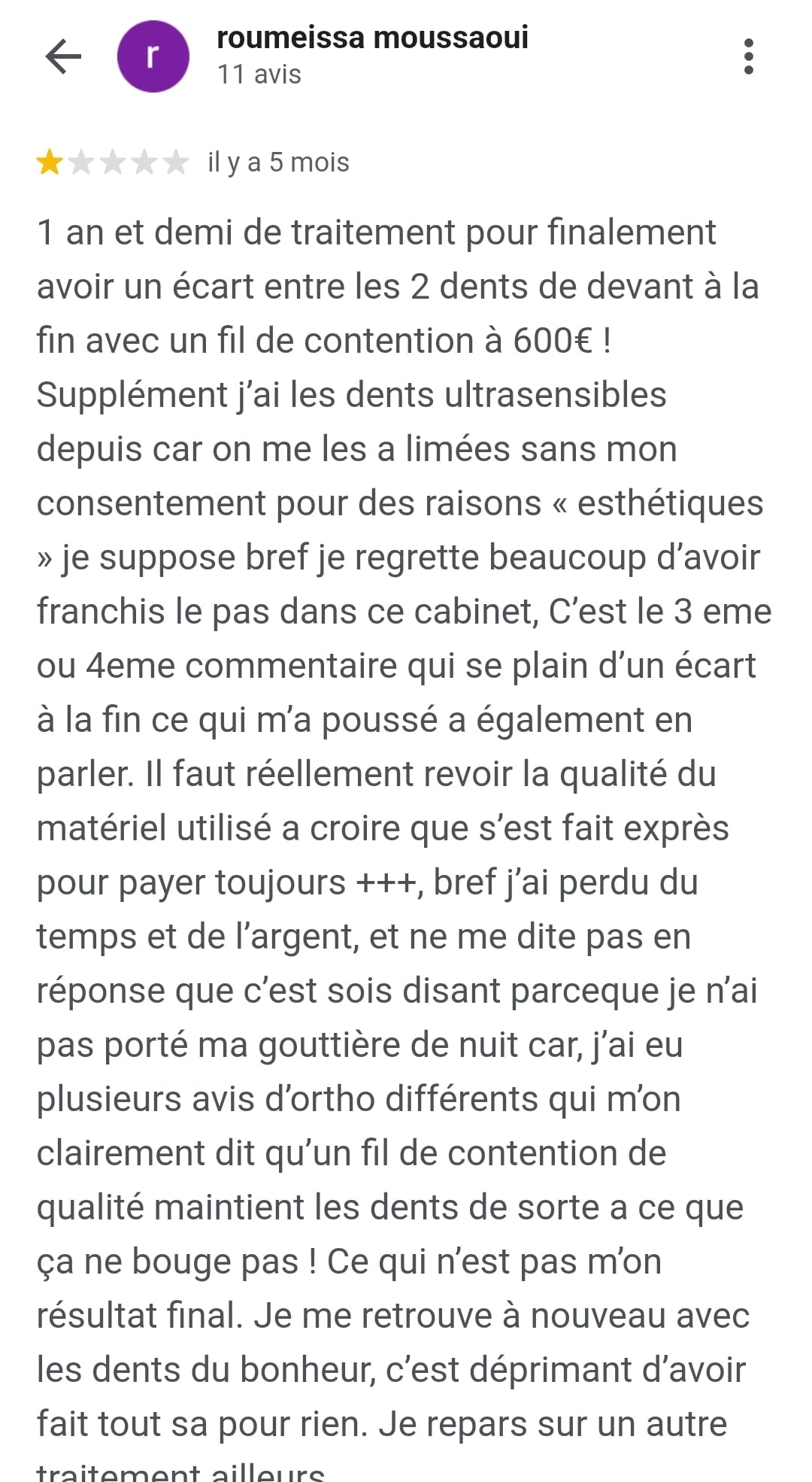Go back with the arrow icon

pyautogui.click(x=63, y=56)
